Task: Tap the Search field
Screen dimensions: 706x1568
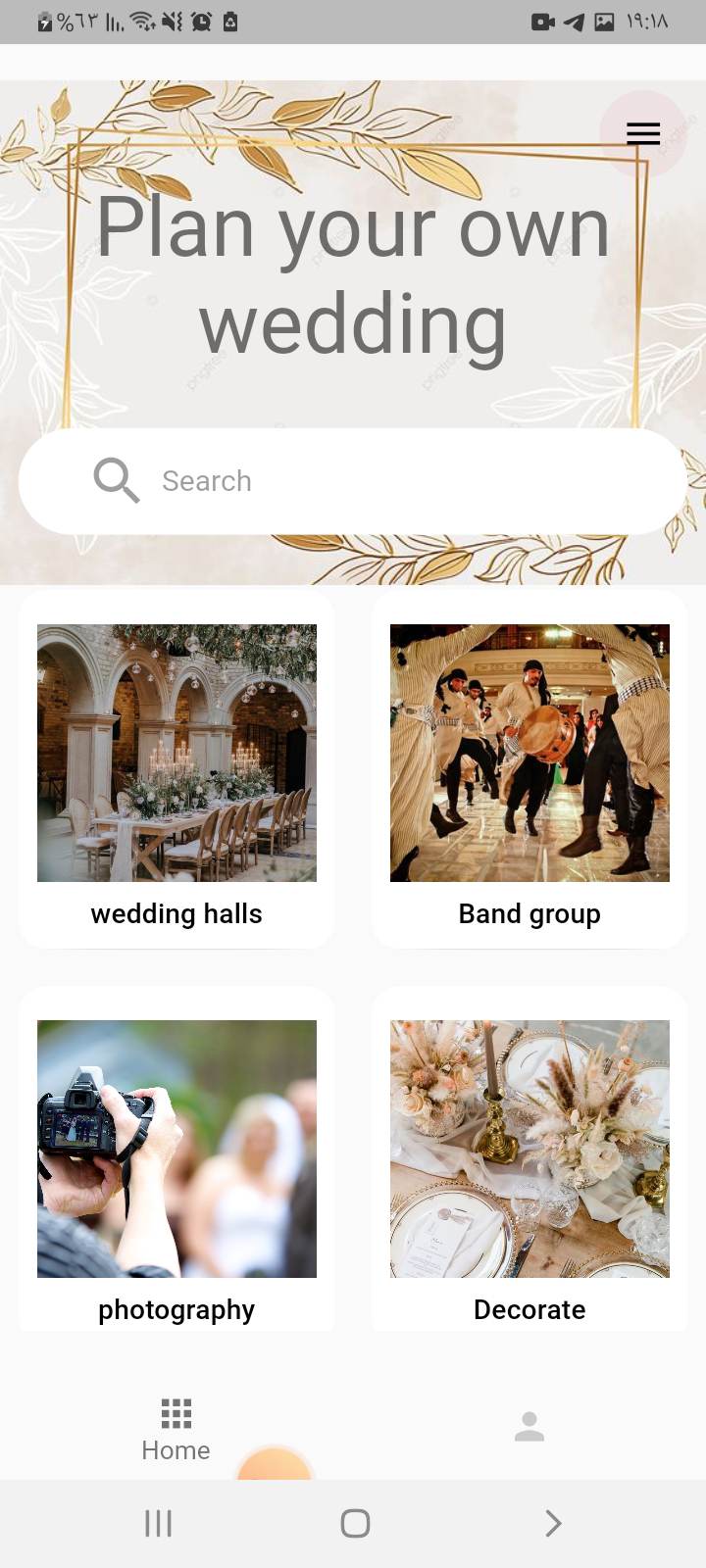Action: (353, 481)
